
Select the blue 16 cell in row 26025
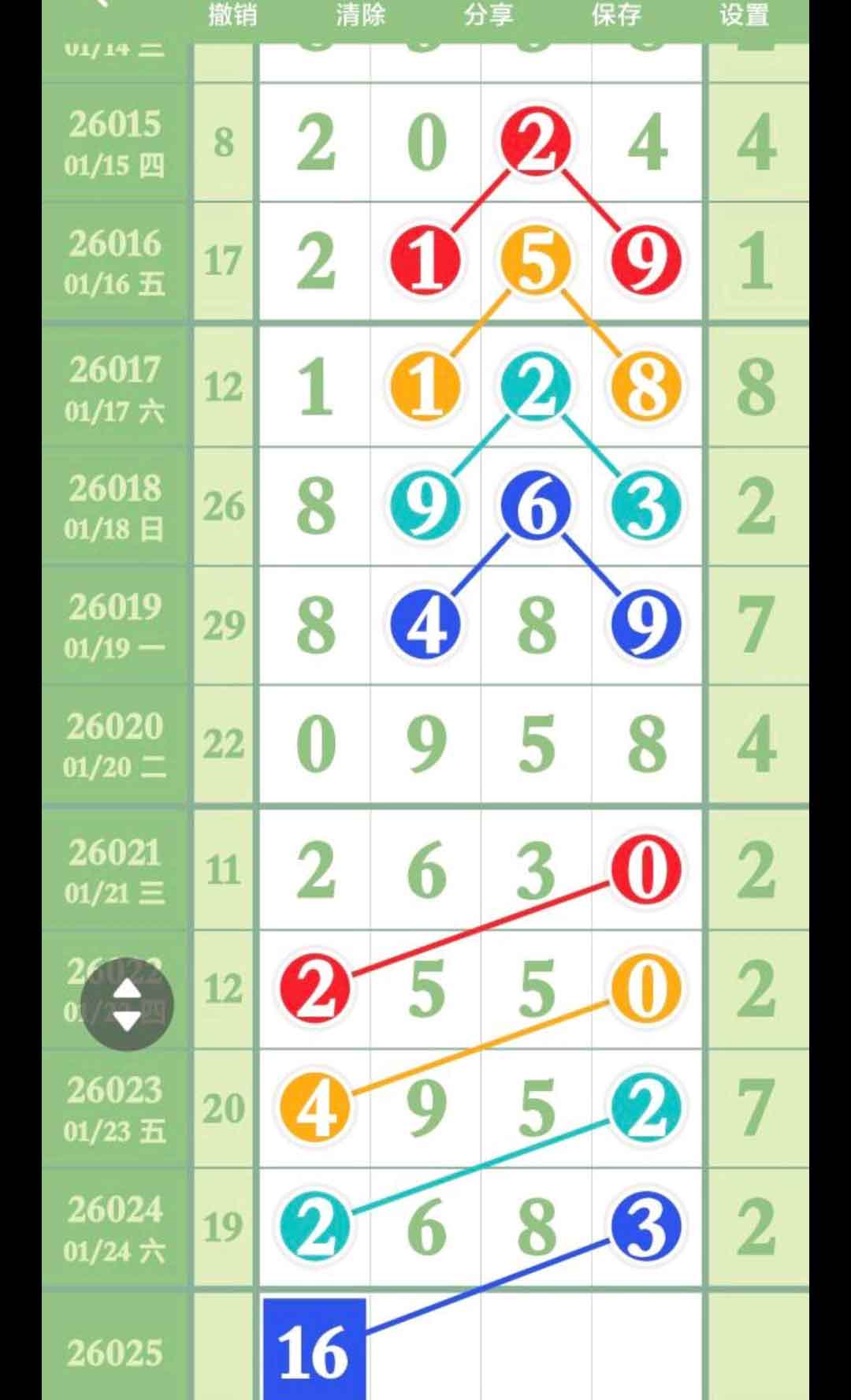(314, 1350)
